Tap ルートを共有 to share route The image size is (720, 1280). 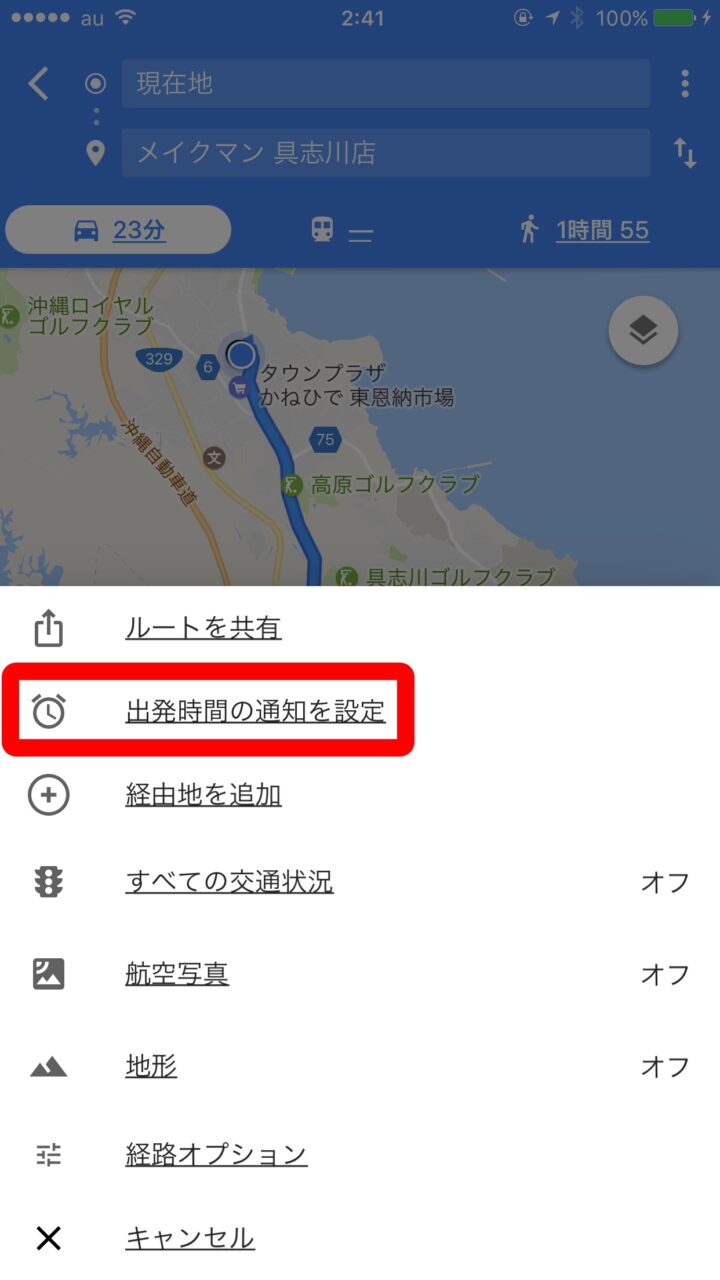[x=203, y=628]
